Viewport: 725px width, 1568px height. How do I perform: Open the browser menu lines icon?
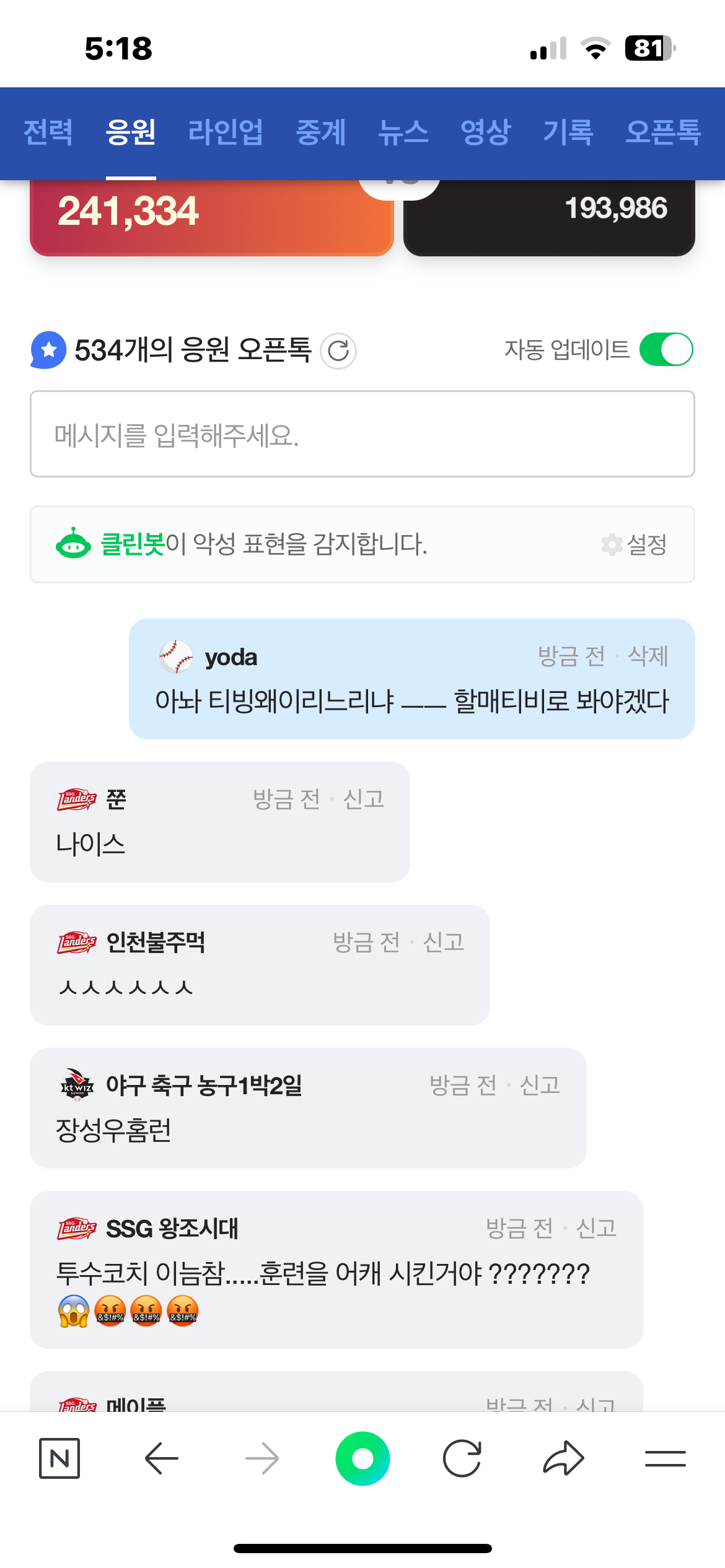pos(665,1459)
